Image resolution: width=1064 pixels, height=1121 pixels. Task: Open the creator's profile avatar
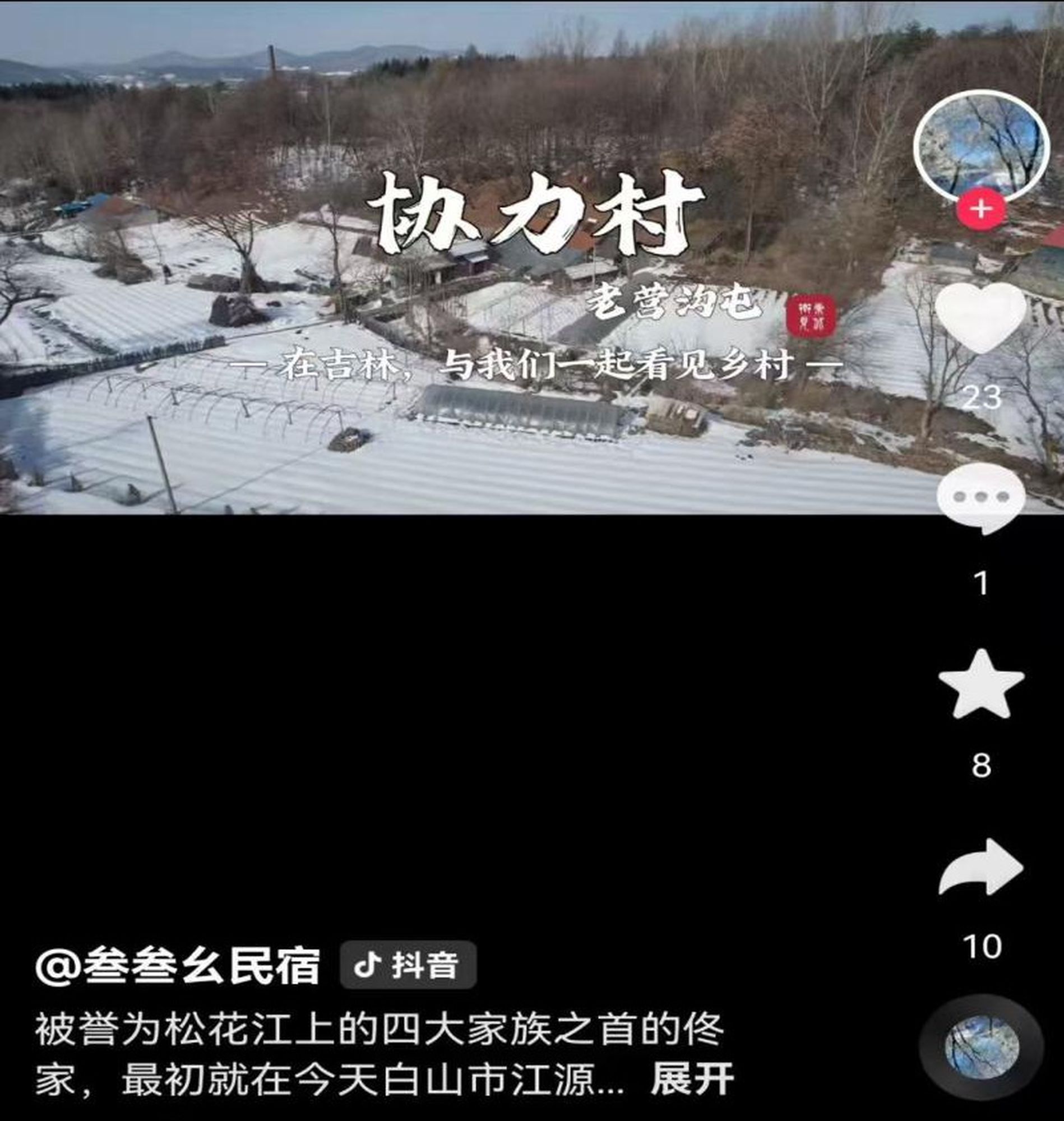point(982,145)
